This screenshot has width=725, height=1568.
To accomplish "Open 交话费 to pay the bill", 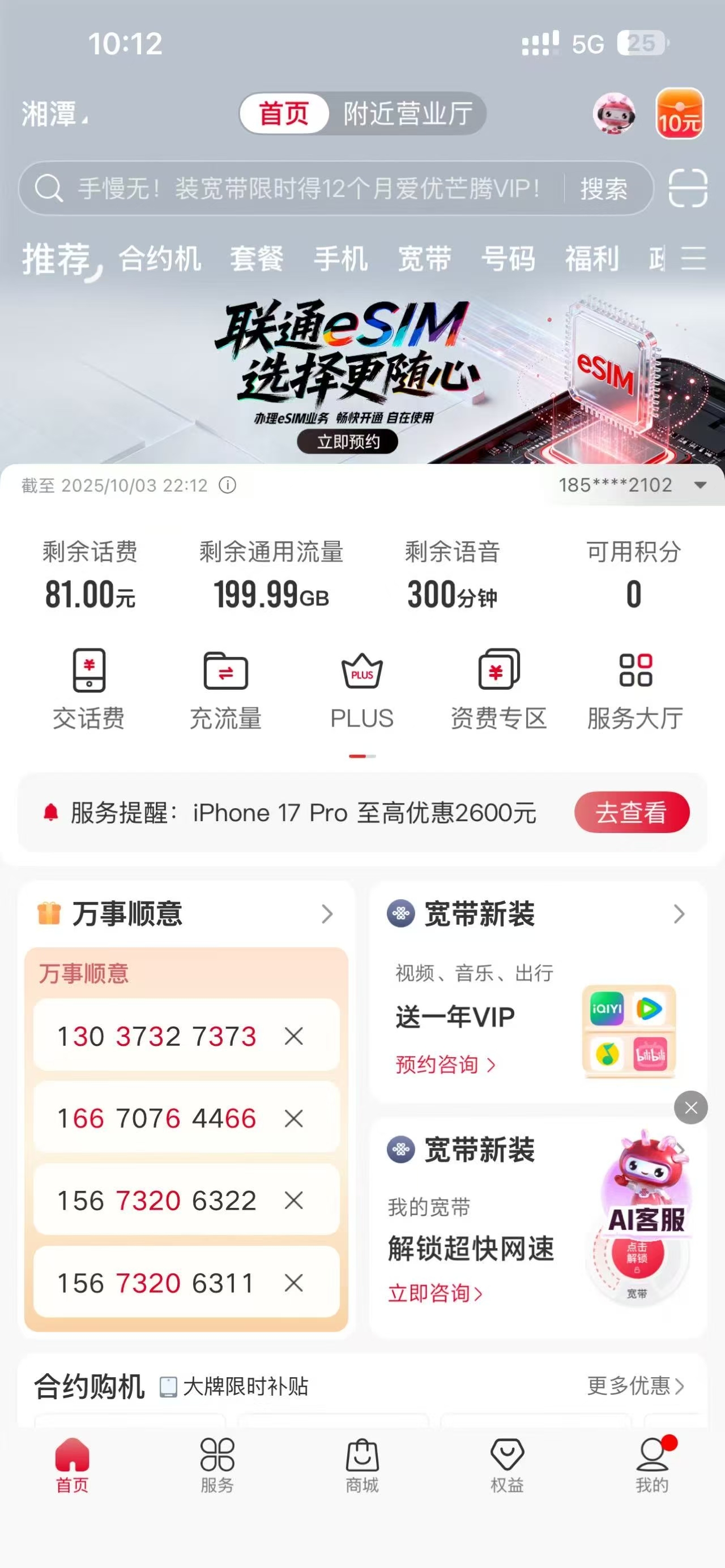I will click(x=89, y=689).
